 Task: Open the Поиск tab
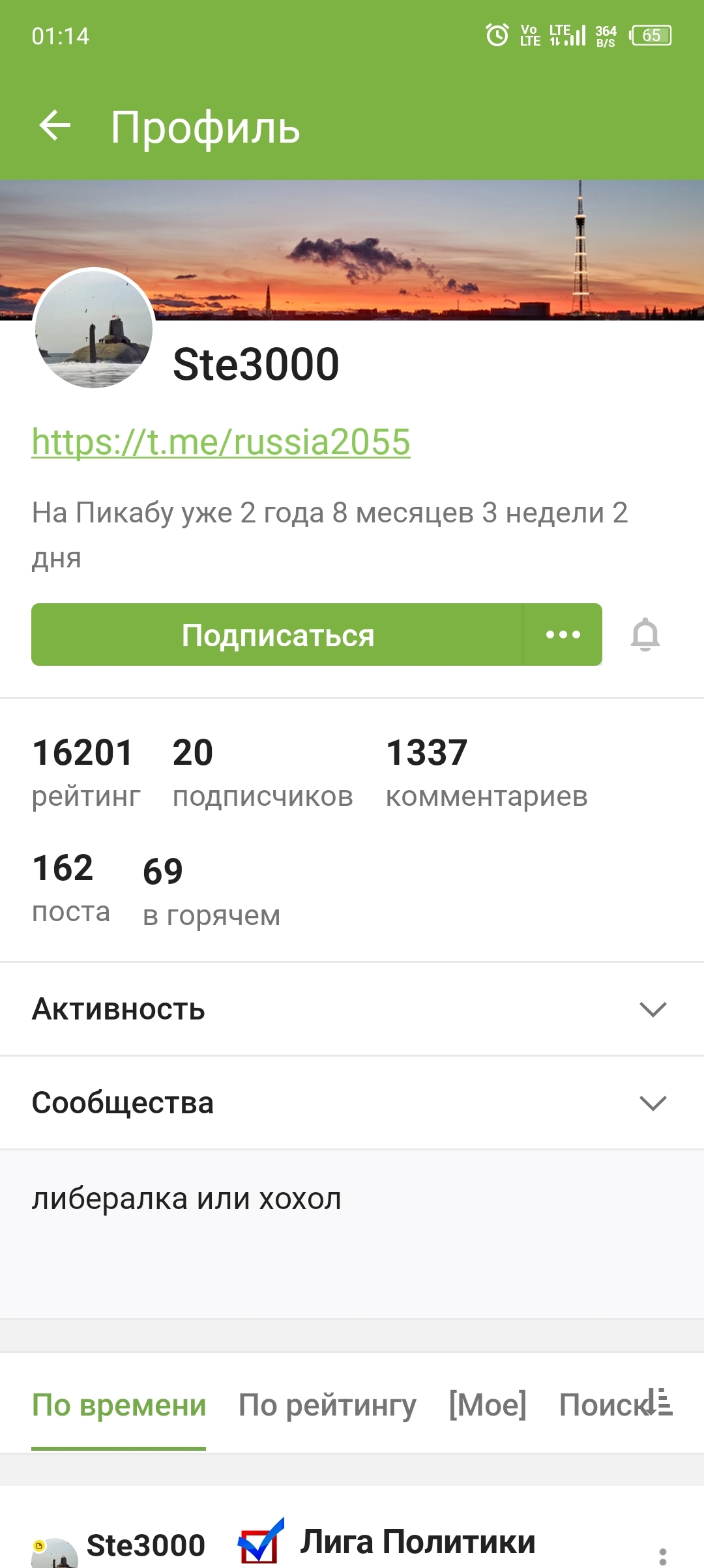[x=596, y=1405]
